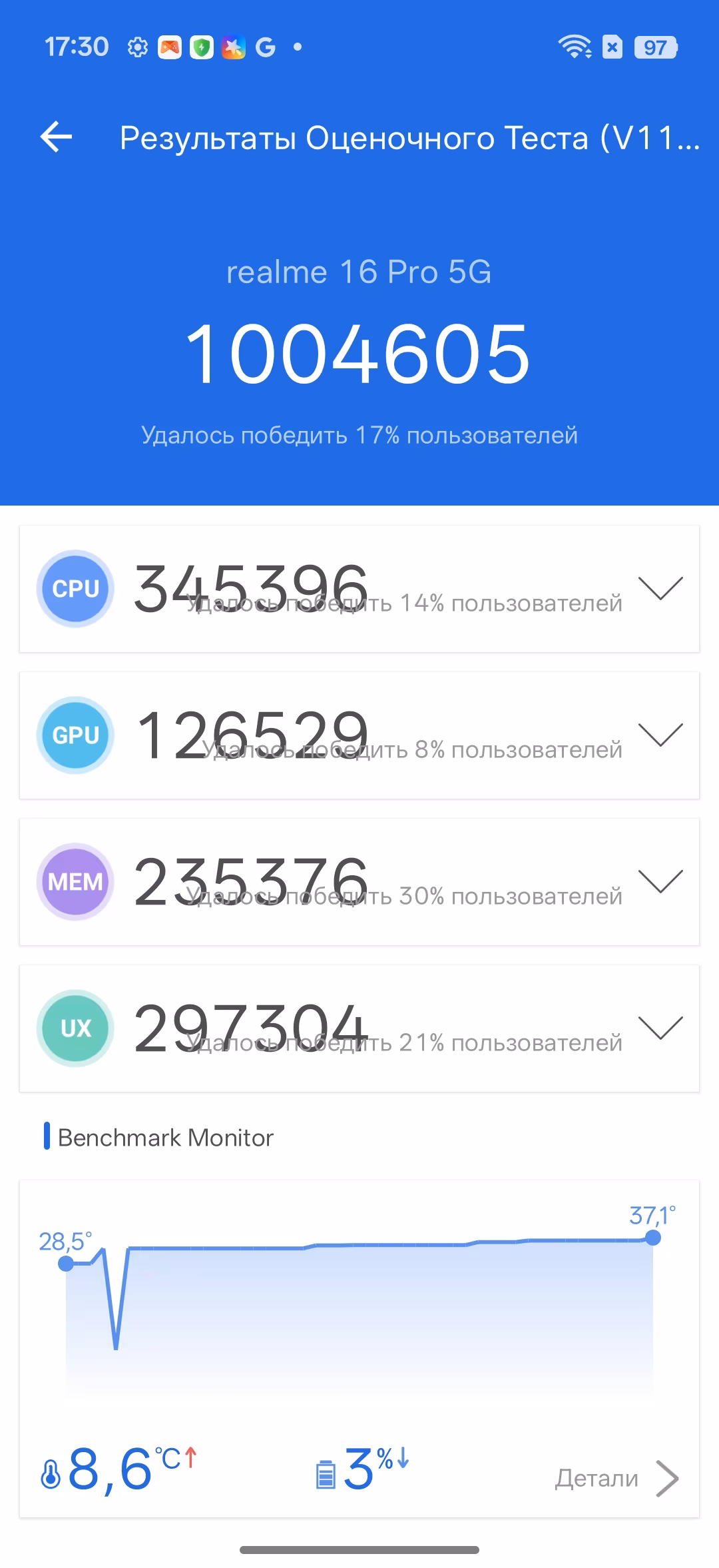Open Детали in Benchmark Monitor
Image resolution: width=719 pixels, height=1568 pixels.
coord(616,1478)
